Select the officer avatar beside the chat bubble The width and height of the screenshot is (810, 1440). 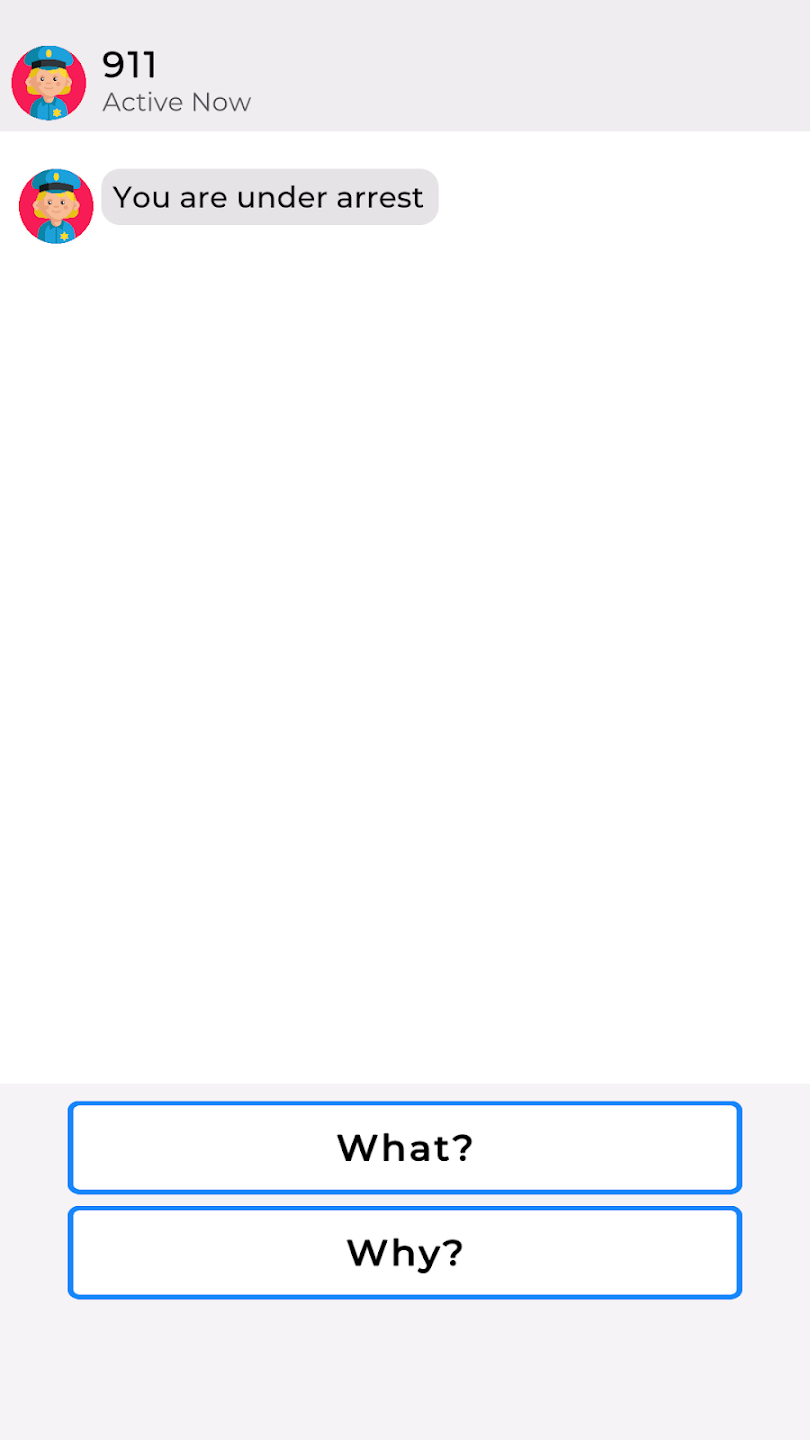point(55,206)
